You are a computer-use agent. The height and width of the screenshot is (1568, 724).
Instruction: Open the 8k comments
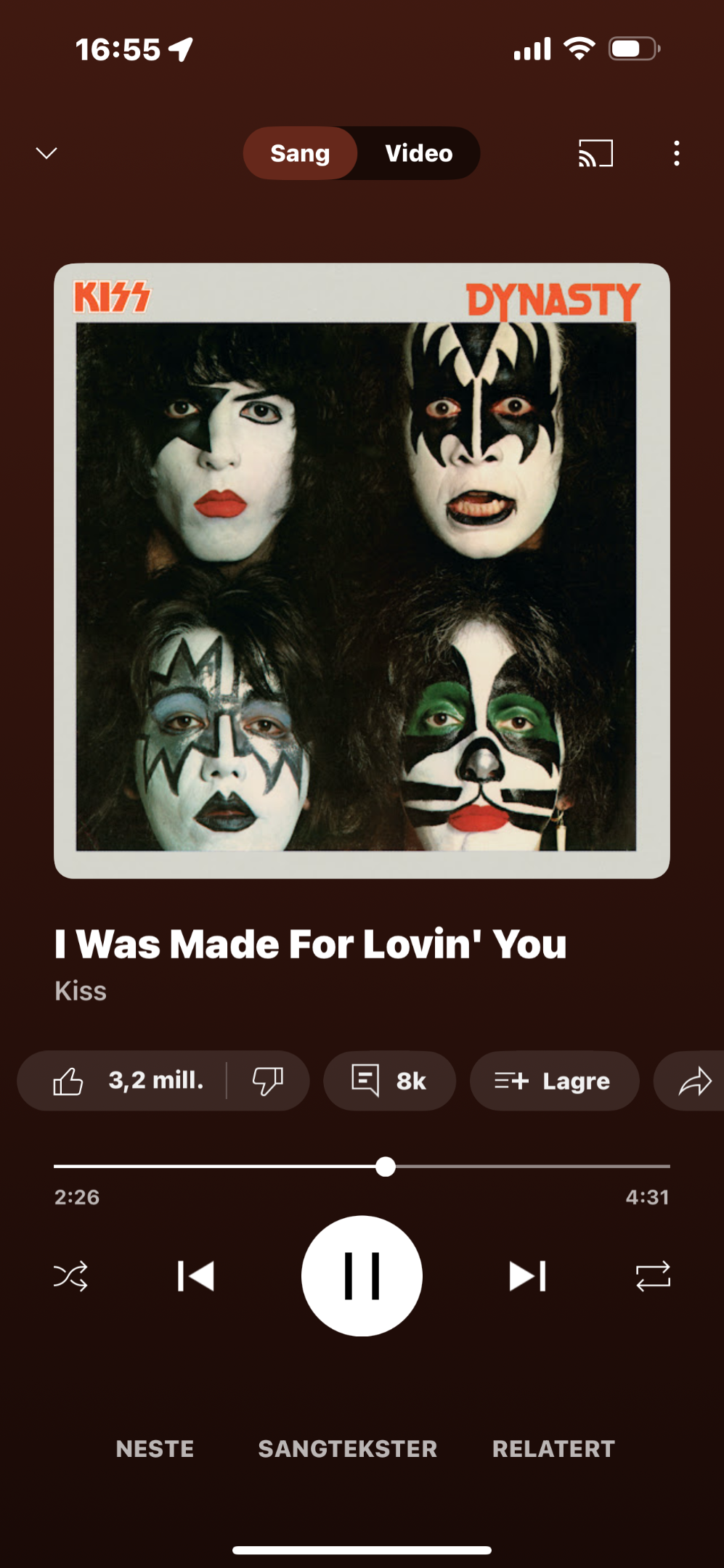pos(389,1081)
